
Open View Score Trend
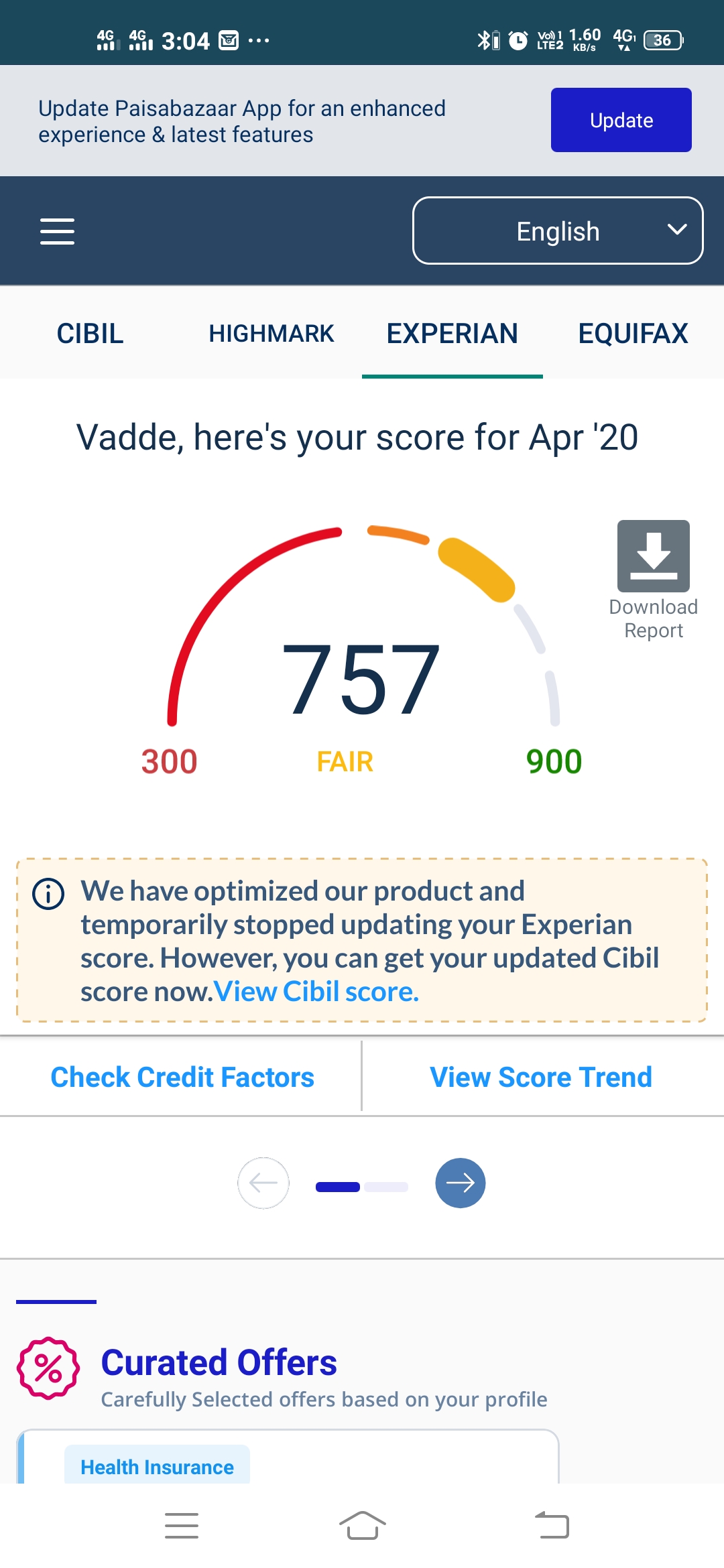[x=541, y=1077]
